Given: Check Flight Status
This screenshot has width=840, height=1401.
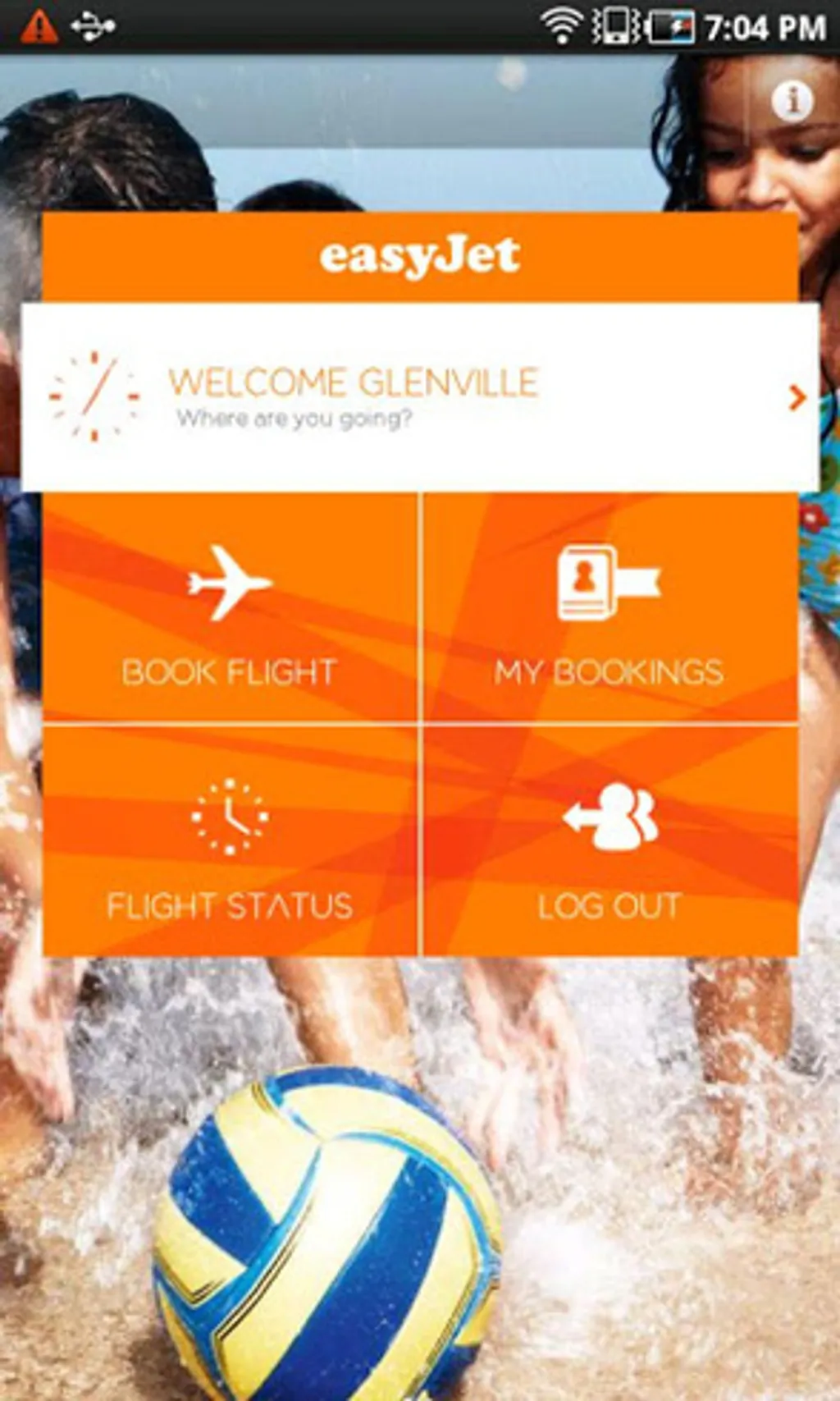Looking at the screenshot, I should (x=230, y=841).
